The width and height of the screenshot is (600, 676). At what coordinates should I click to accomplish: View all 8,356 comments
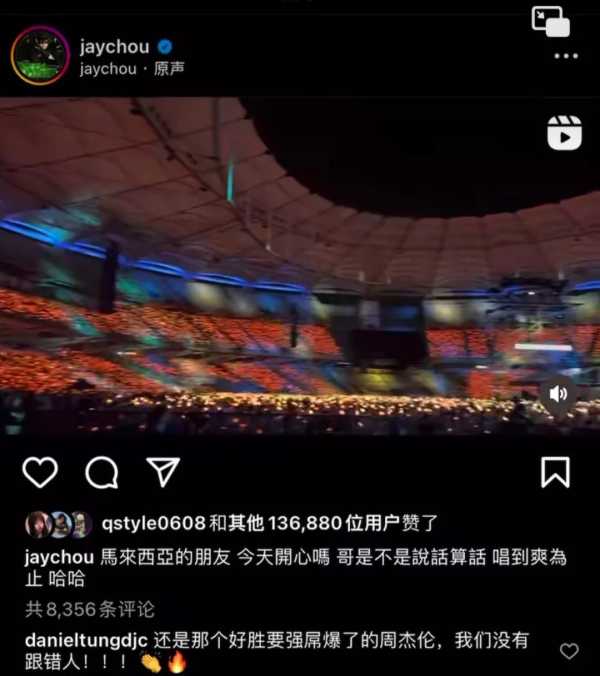[90, 609]
